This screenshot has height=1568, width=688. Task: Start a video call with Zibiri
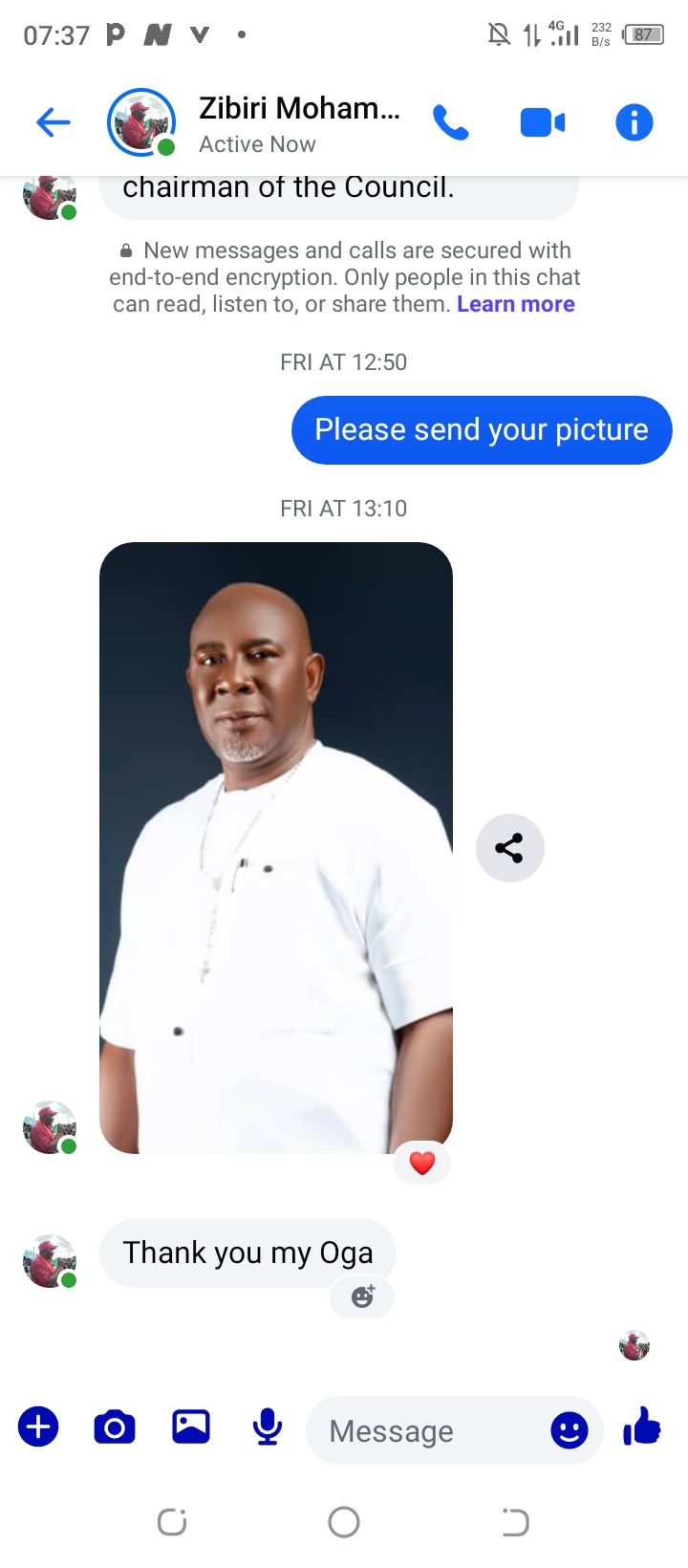pyautogui.click(x=542, y=122)
